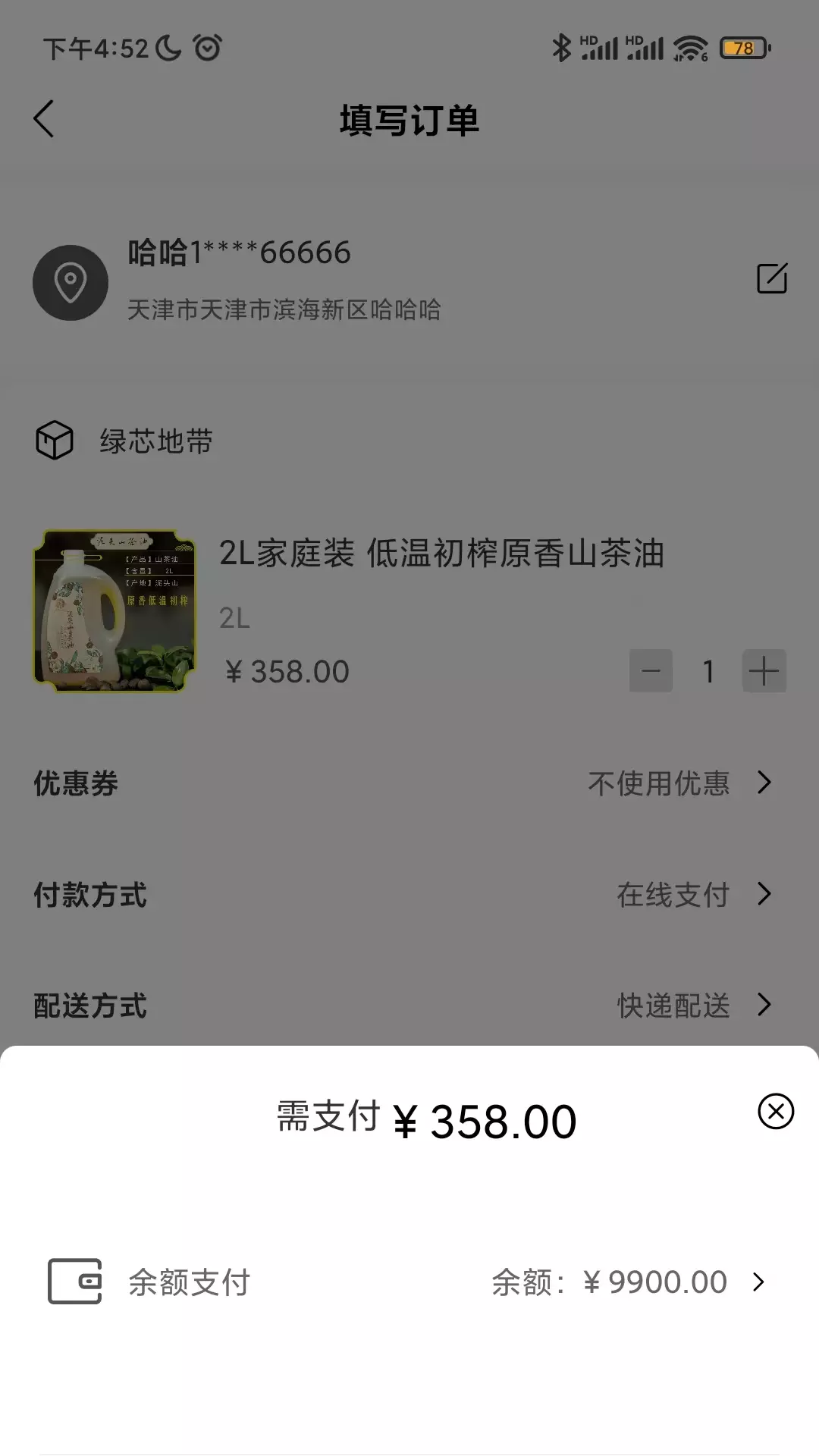This screenshot has height=1456, width=819.
Task: Go back from 填写订单 page
Action: 44,119
